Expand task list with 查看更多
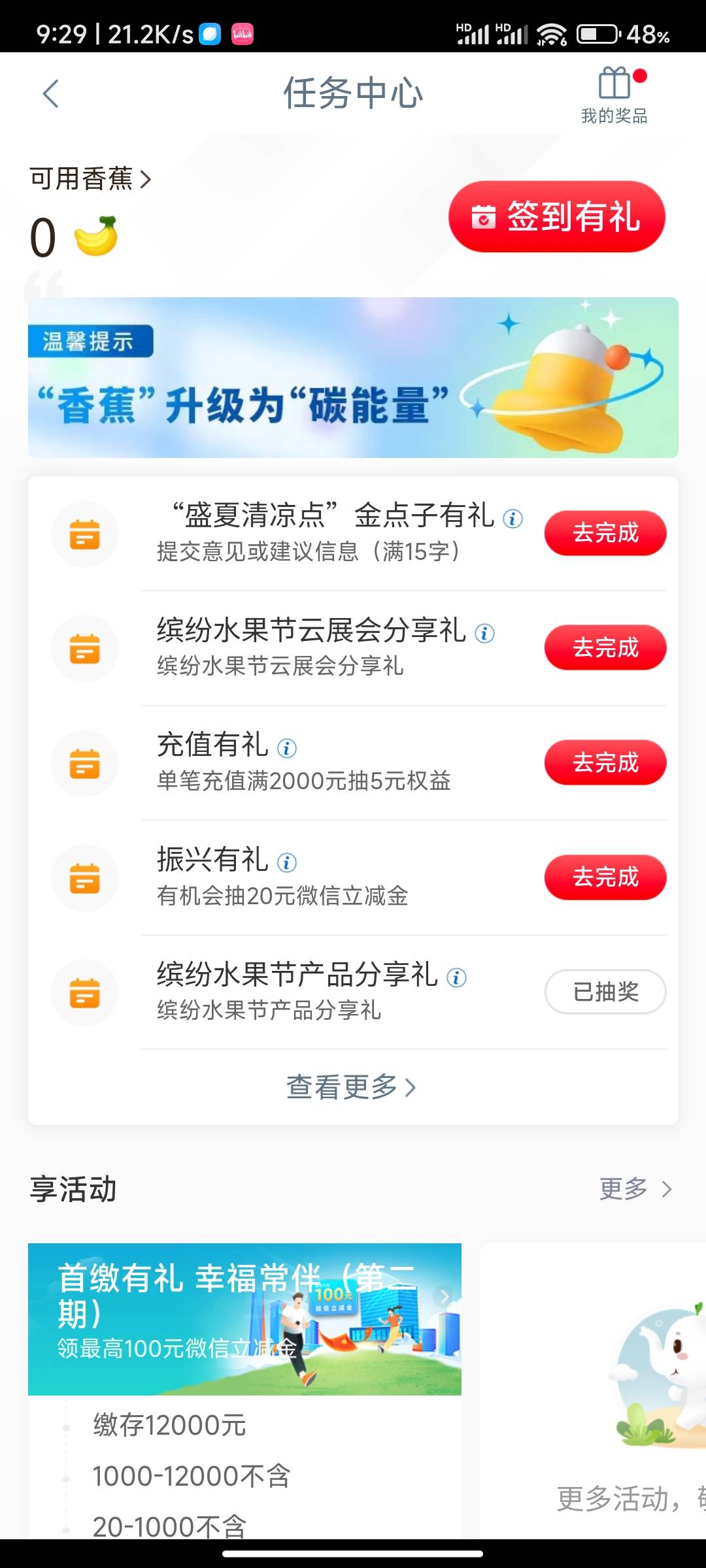The width and height of the screenshot is (706, 1568). (351, 1087)
